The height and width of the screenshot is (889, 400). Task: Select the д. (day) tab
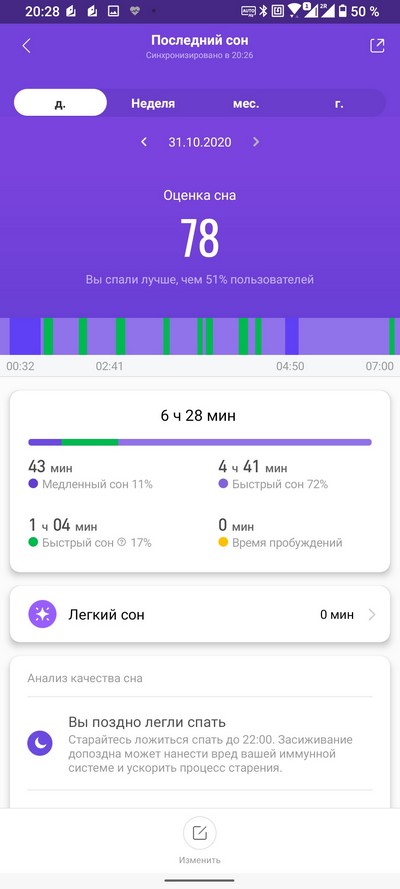click(x=60, y=103)
